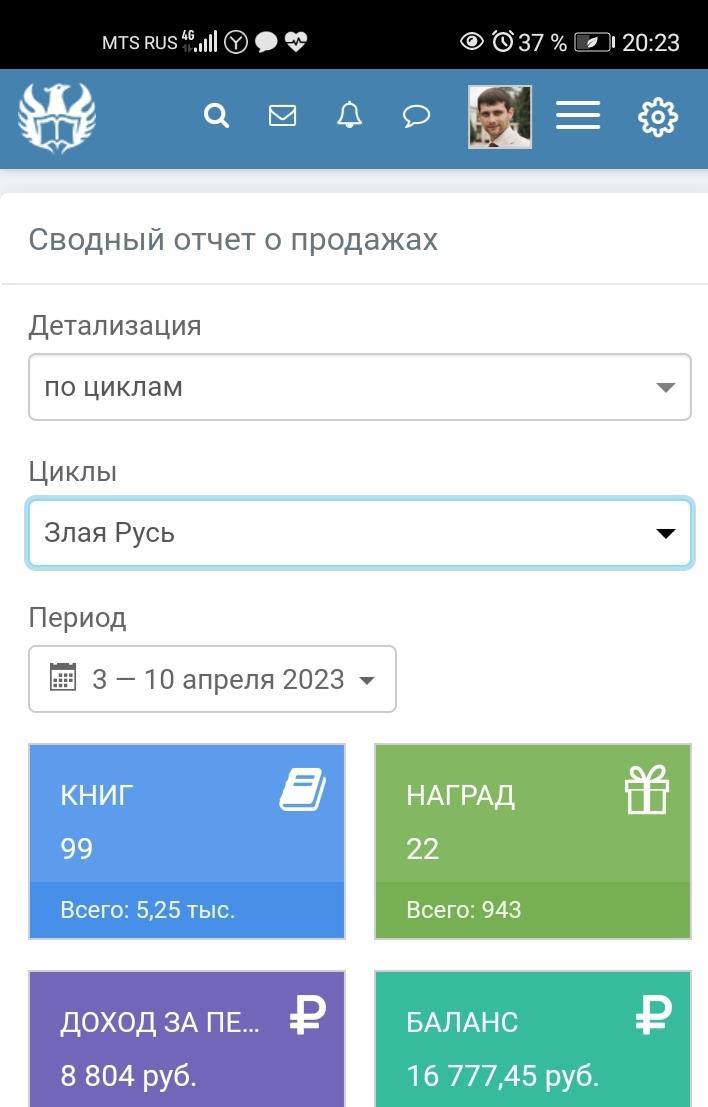
Task: Open the notifications bell
Action: tap(349, 116)
